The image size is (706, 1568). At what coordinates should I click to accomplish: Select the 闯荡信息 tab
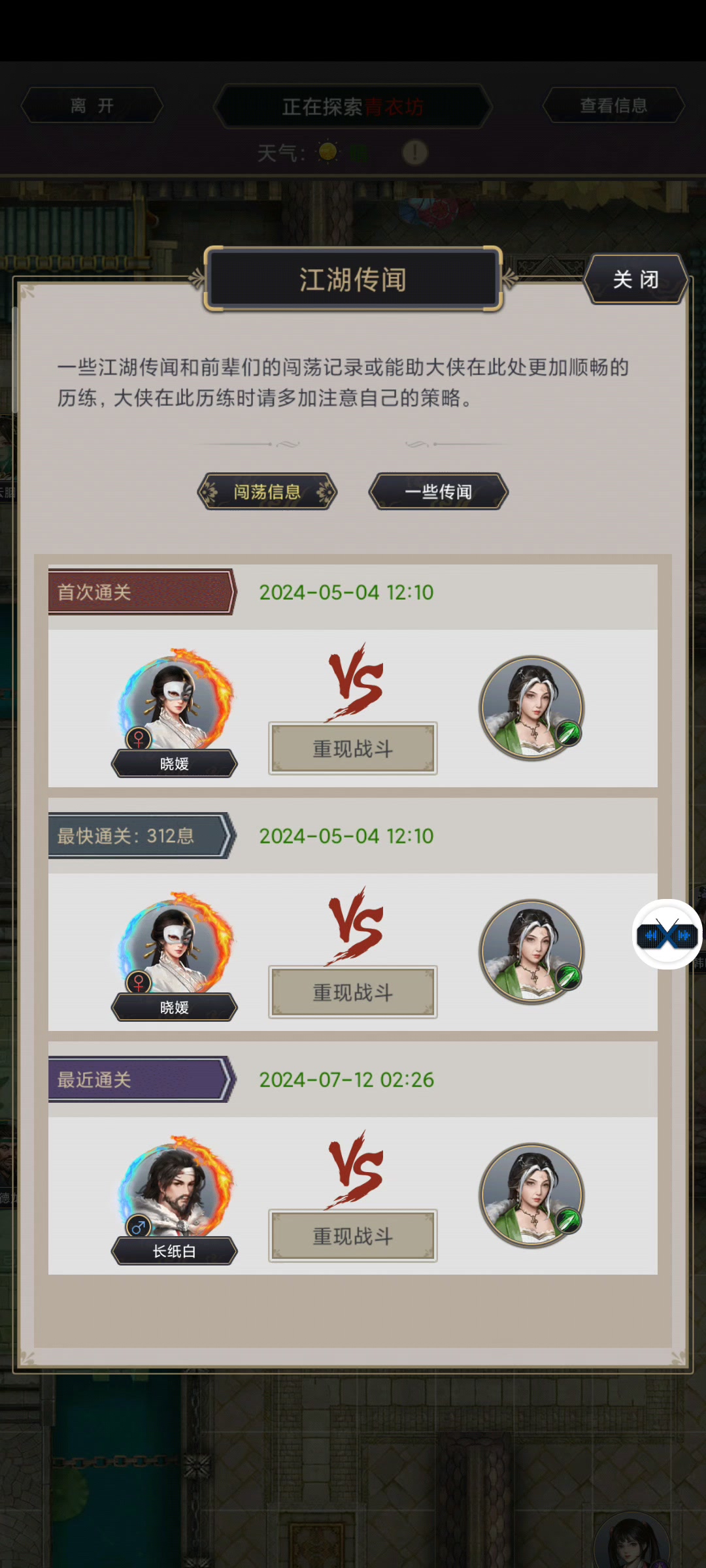click(267, 491)
